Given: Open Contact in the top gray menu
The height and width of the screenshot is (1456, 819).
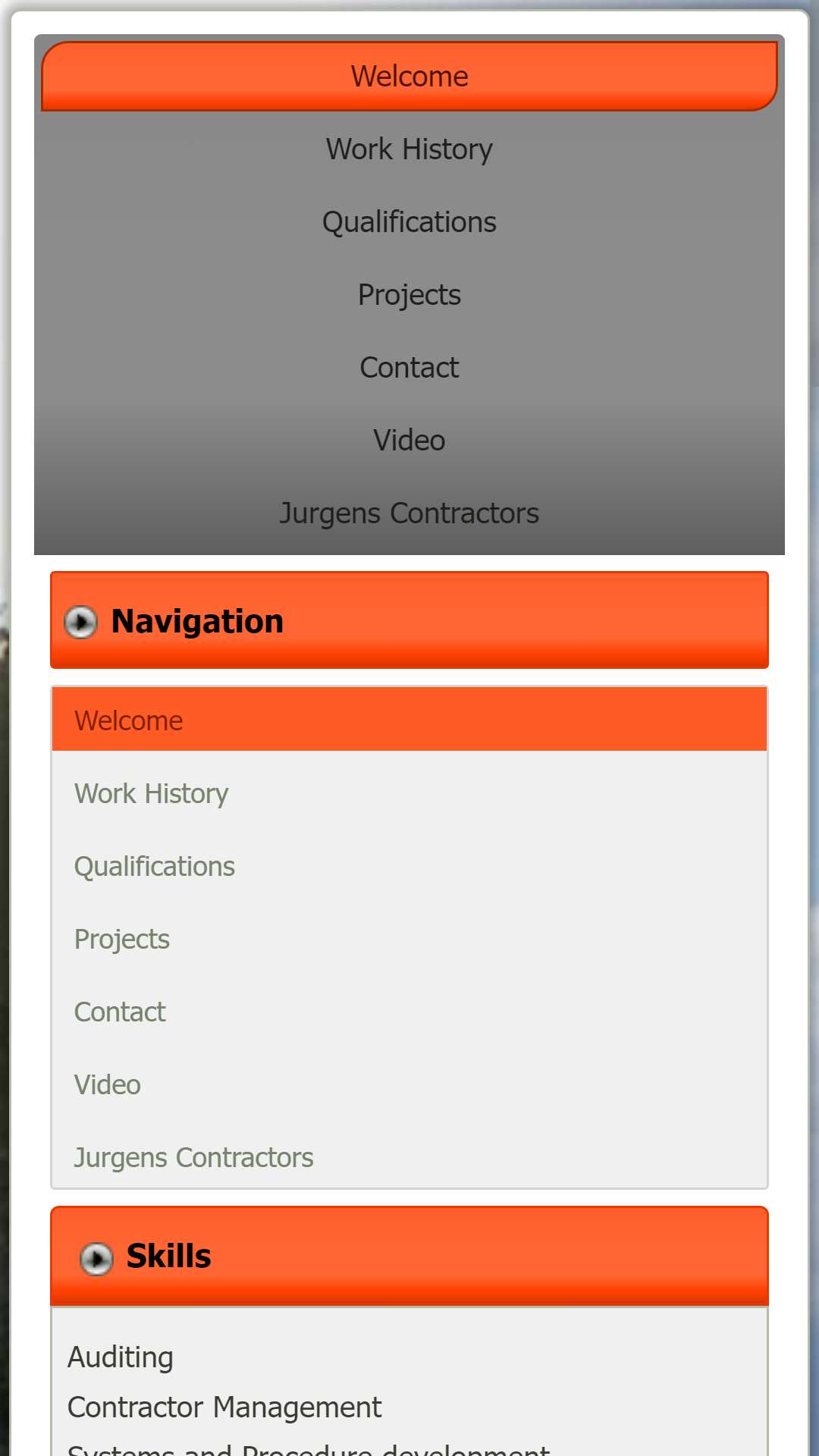Looking at the screenshot, I should click(409, 368).
